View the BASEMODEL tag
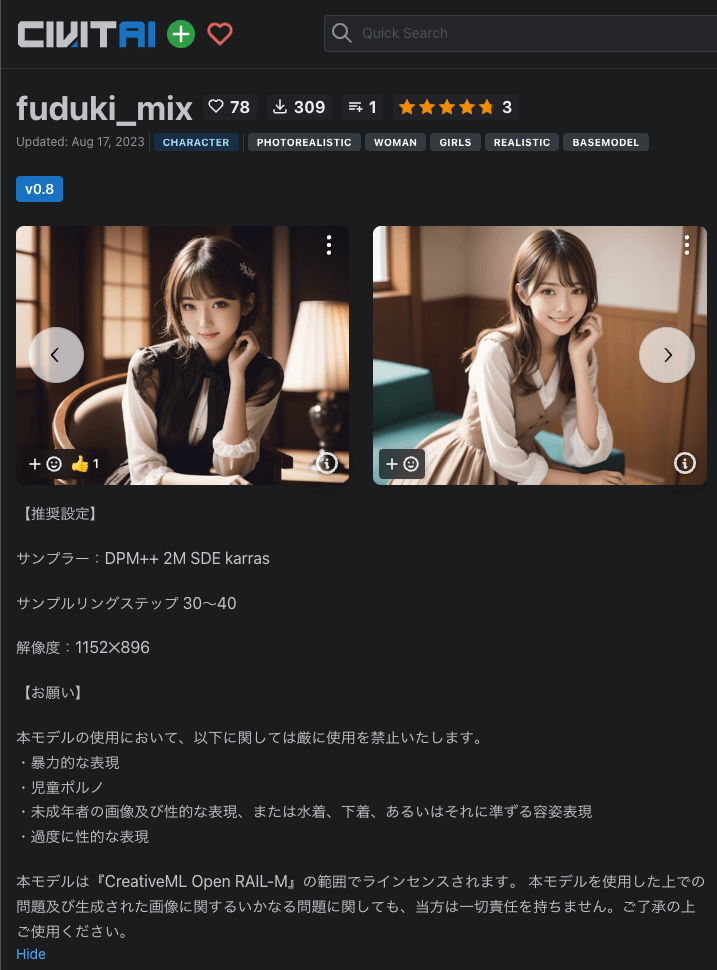 click(605, 142)
